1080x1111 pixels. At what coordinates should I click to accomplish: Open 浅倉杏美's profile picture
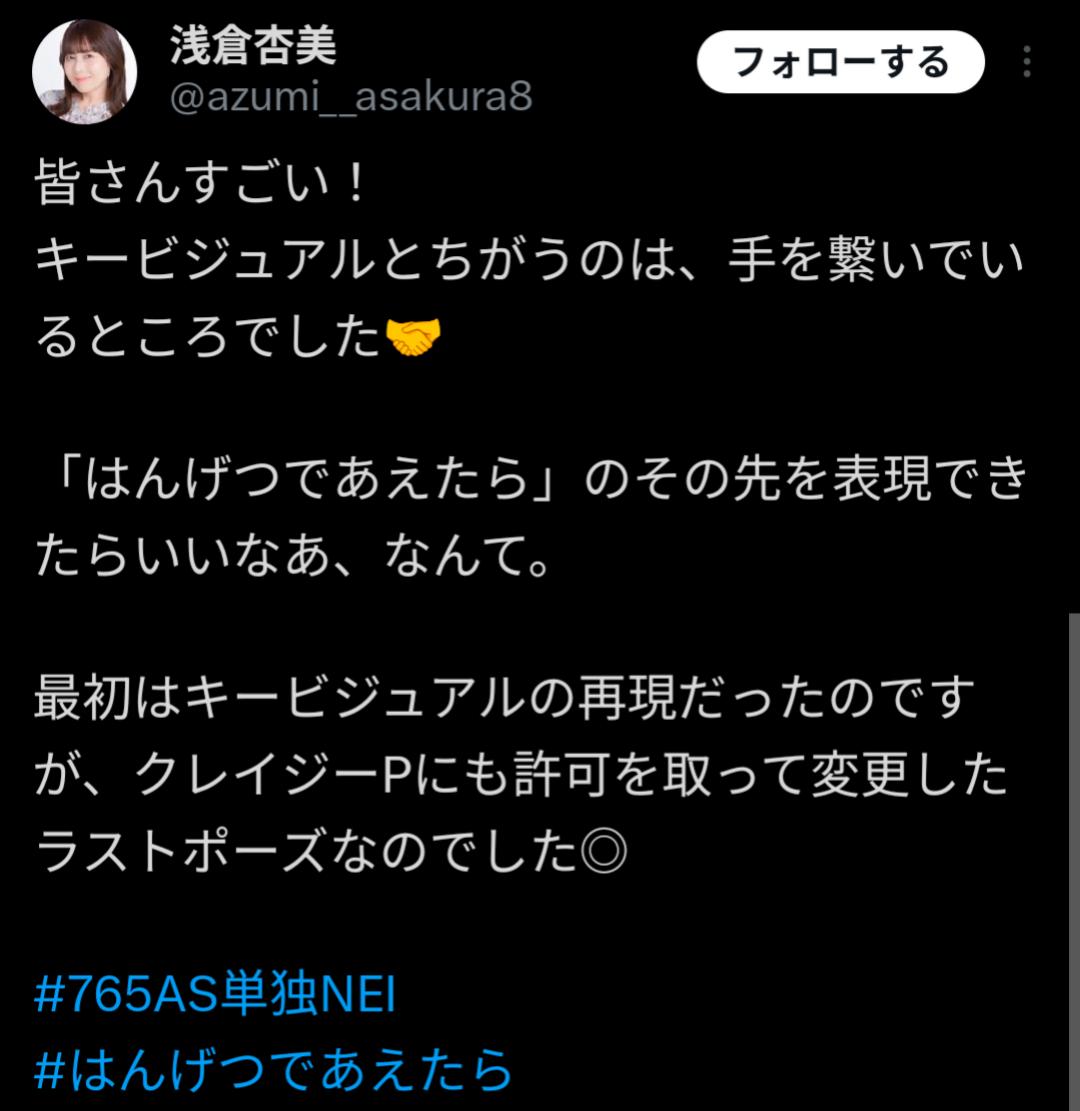84,72
